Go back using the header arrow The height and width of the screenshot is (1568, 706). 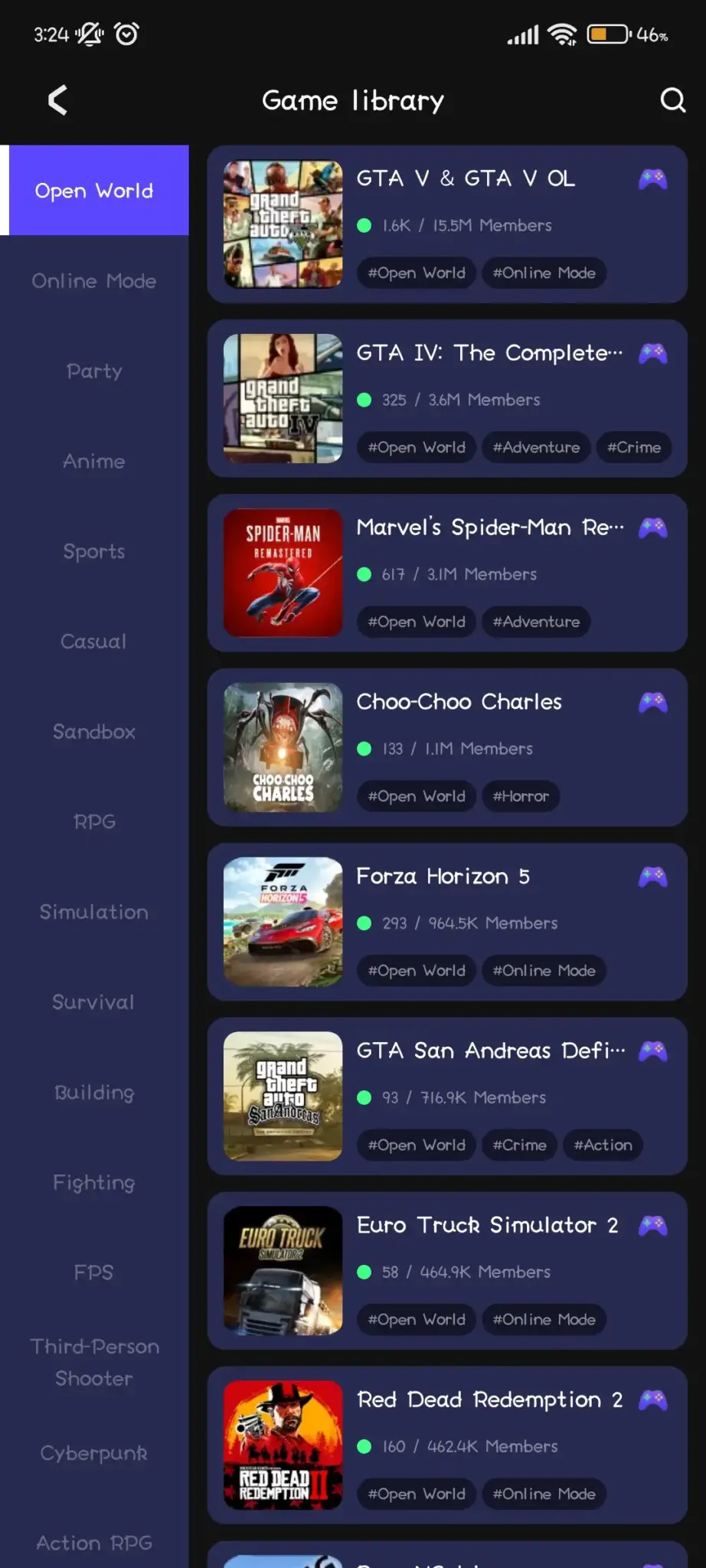tap(57, 100)
